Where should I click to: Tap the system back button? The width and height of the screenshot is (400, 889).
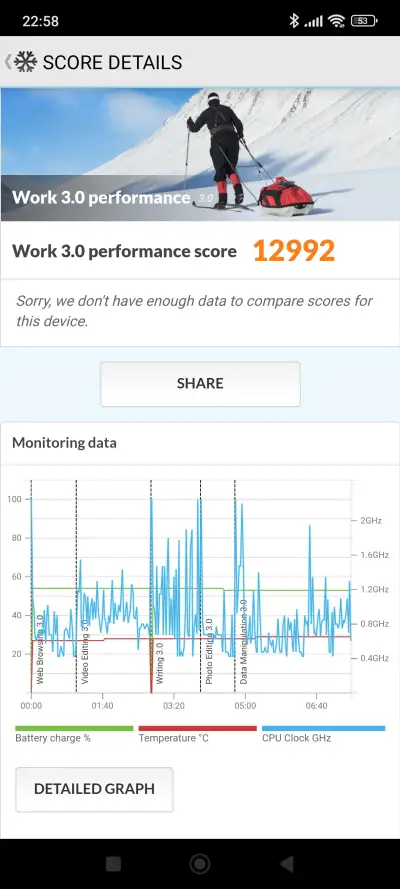pyautogui.click(x=287, y=863)
